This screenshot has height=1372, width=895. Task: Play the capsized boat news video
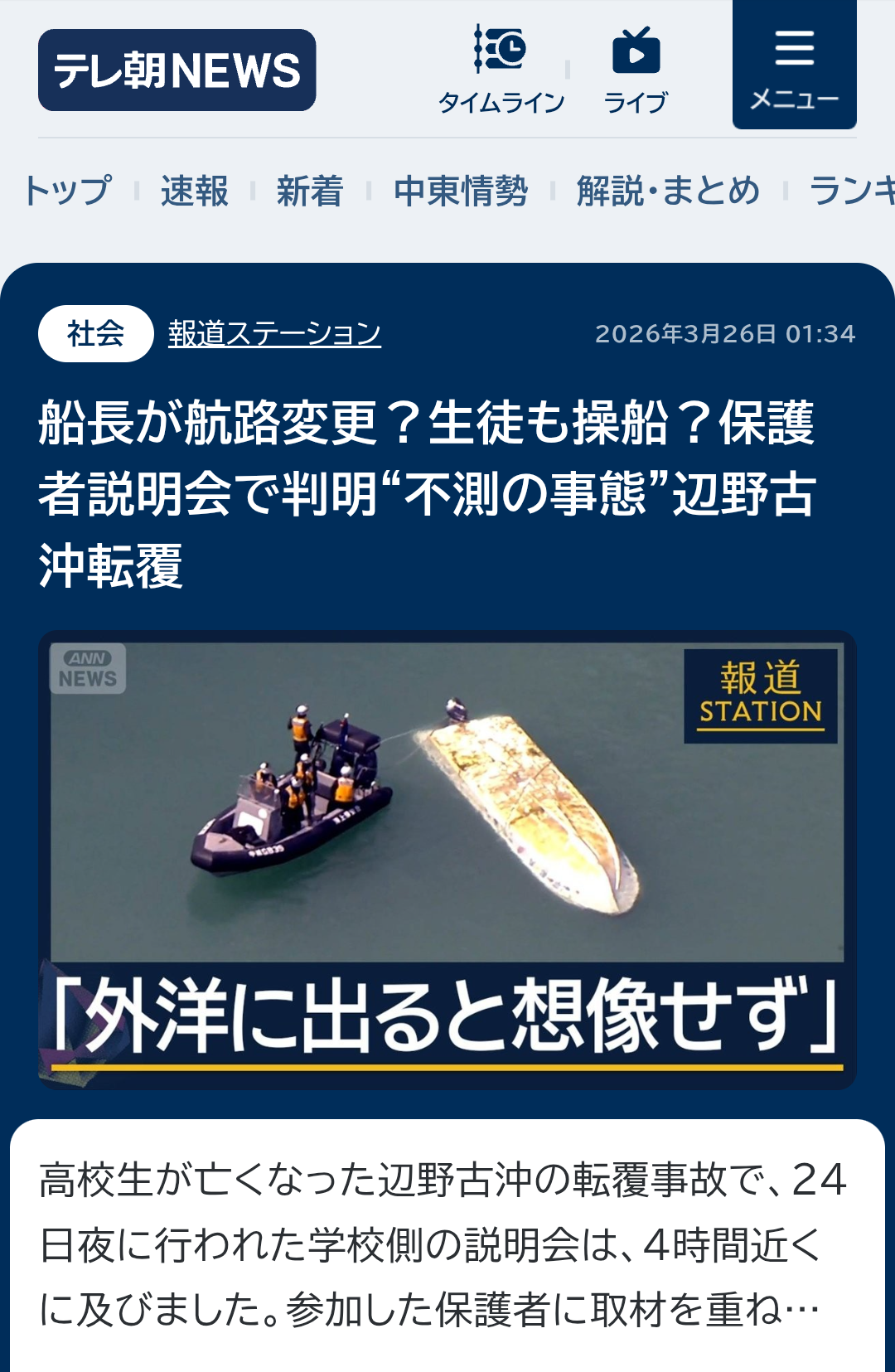click(447, 860)
